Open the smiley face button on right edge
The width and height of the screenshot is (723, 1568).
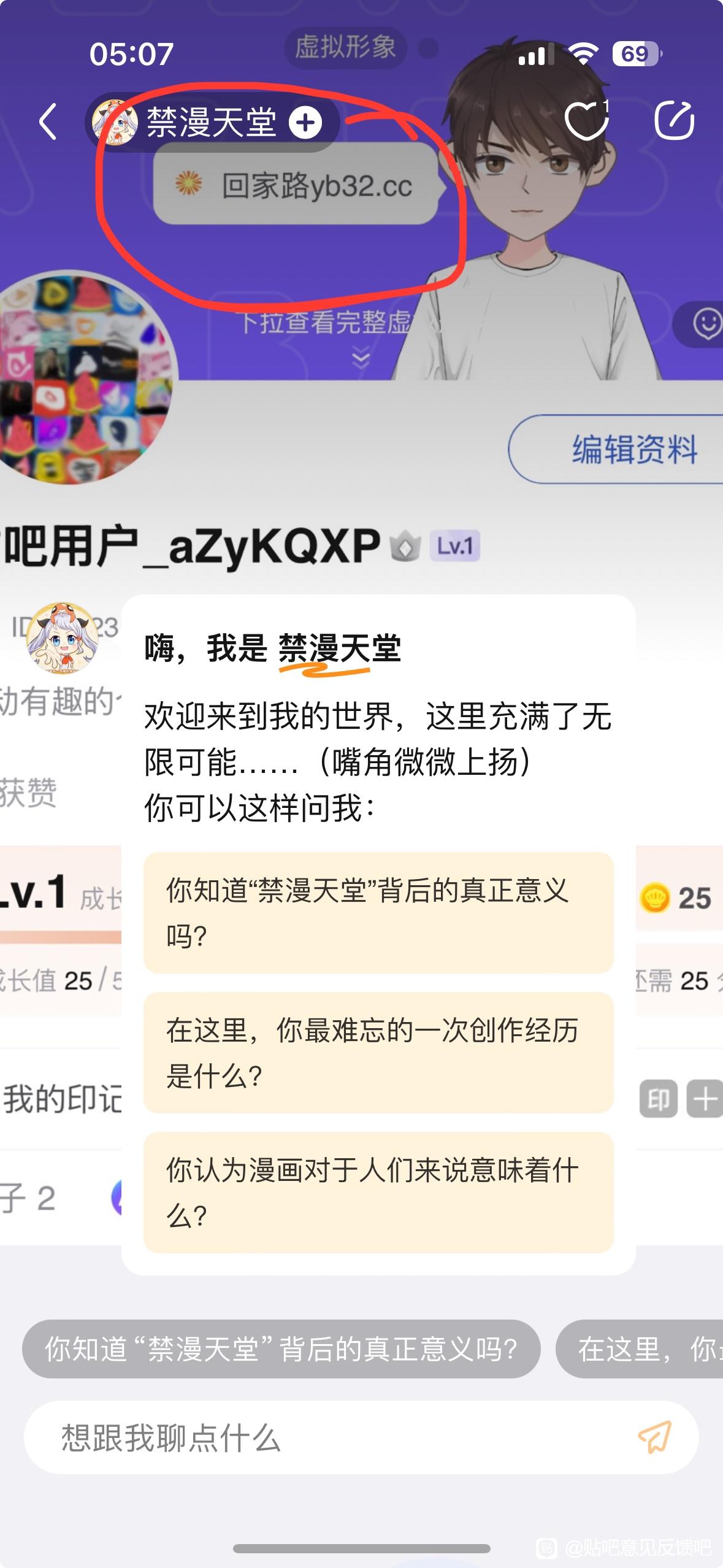point(705,323)
